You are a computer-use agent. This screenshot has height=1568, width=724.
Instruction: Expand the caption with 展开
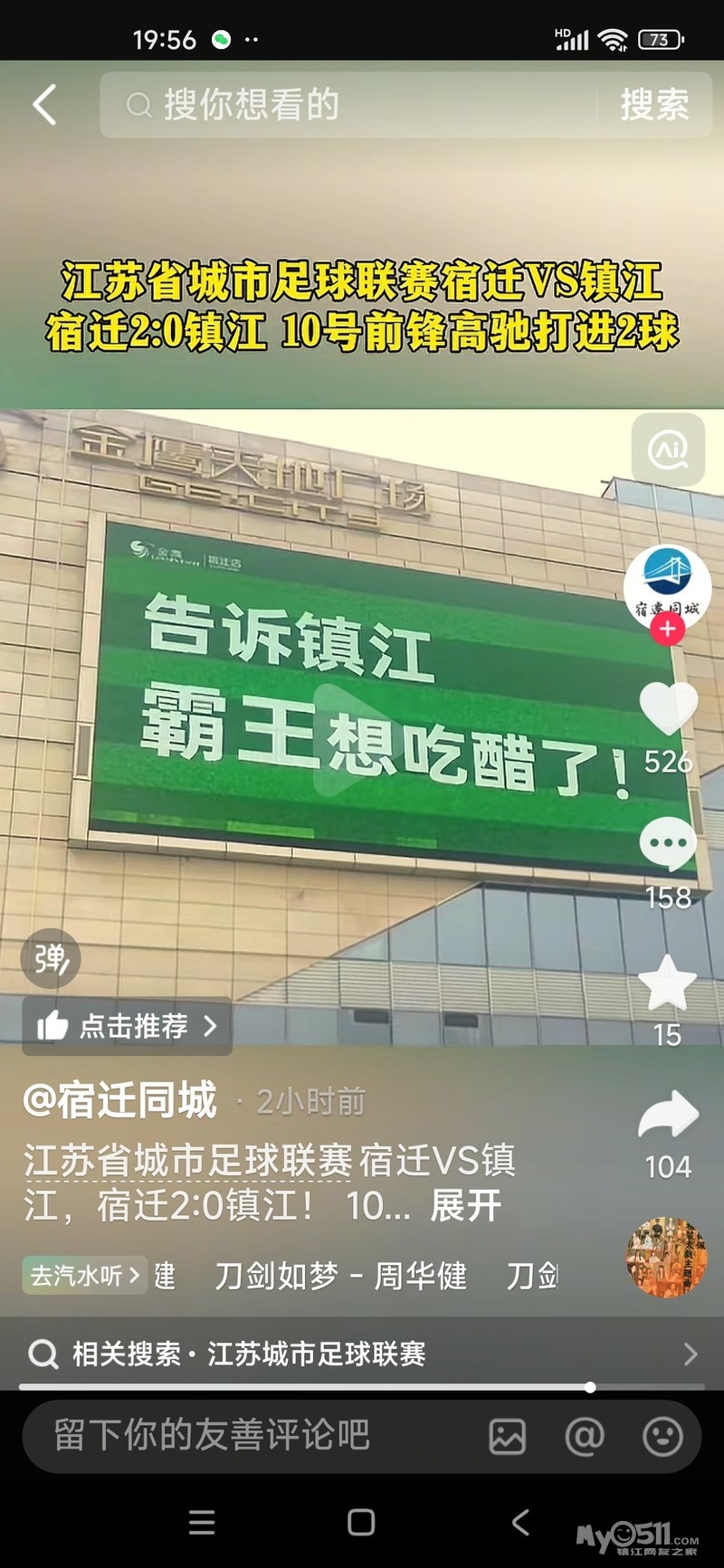(465, 1206)
